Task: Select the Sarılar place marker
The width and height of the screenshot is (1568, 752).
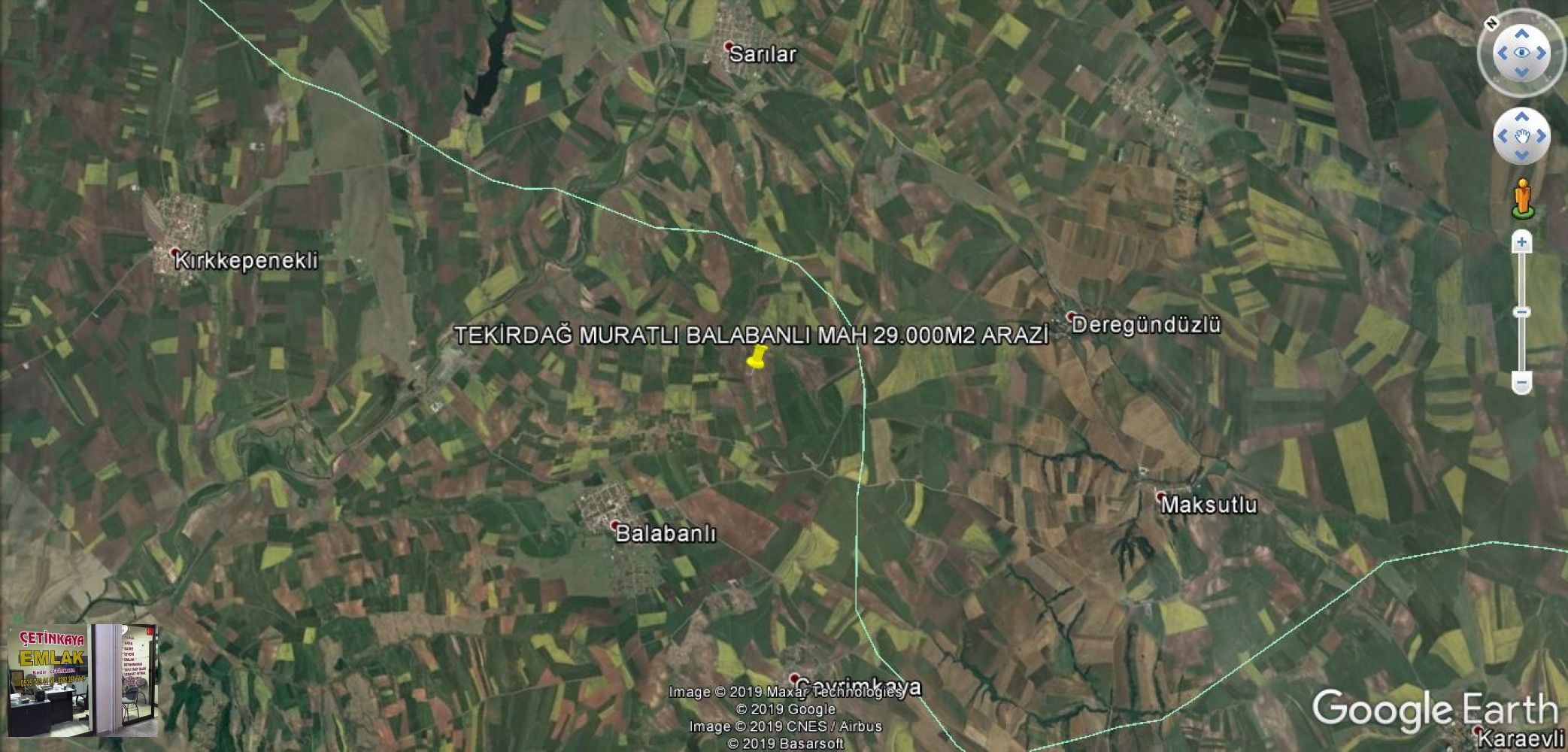Action: 728,47
